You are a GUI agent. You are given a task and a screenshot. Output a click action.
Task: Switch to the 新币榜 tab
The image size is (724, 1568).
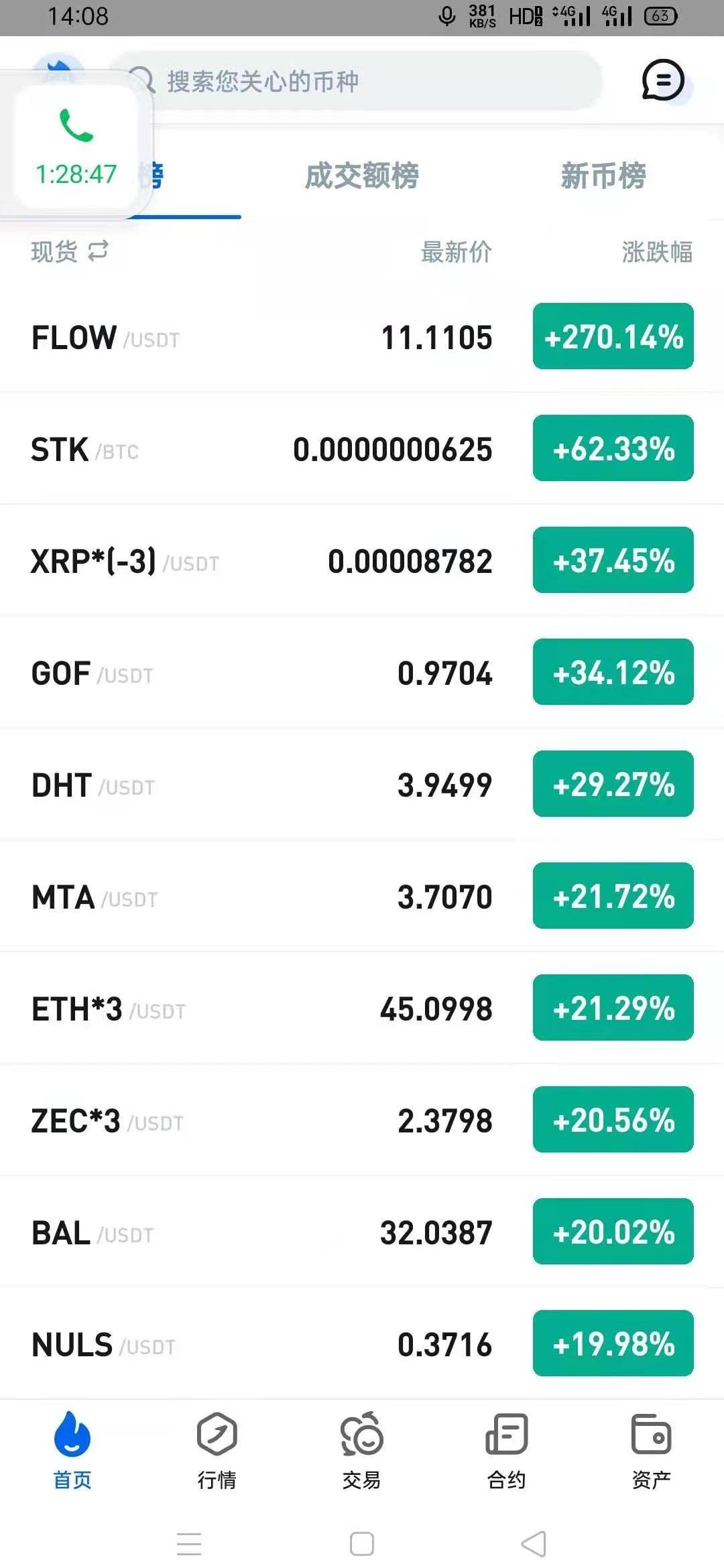pos(603,176)
